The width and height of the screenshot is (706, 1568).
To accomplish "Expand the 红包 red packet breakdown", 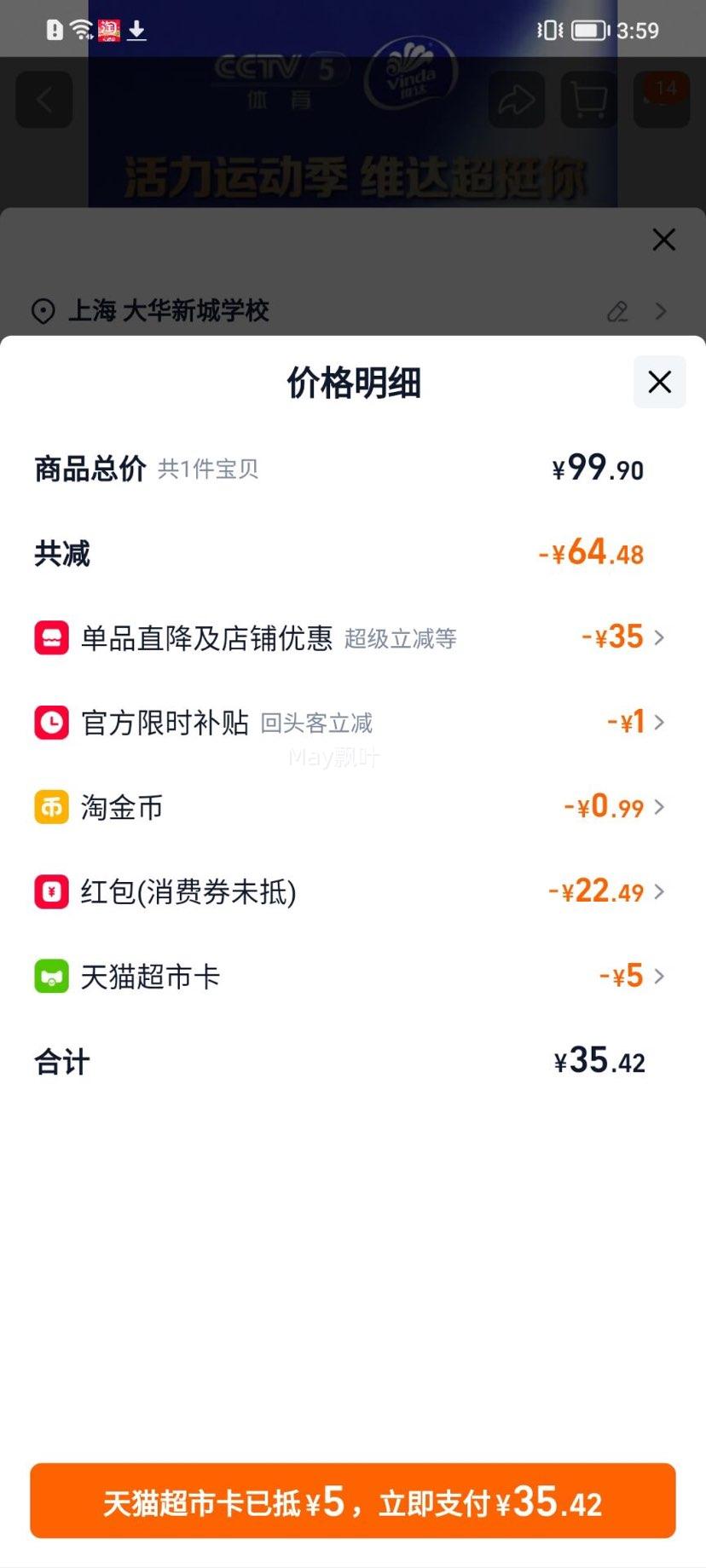I will pos(658,891).
